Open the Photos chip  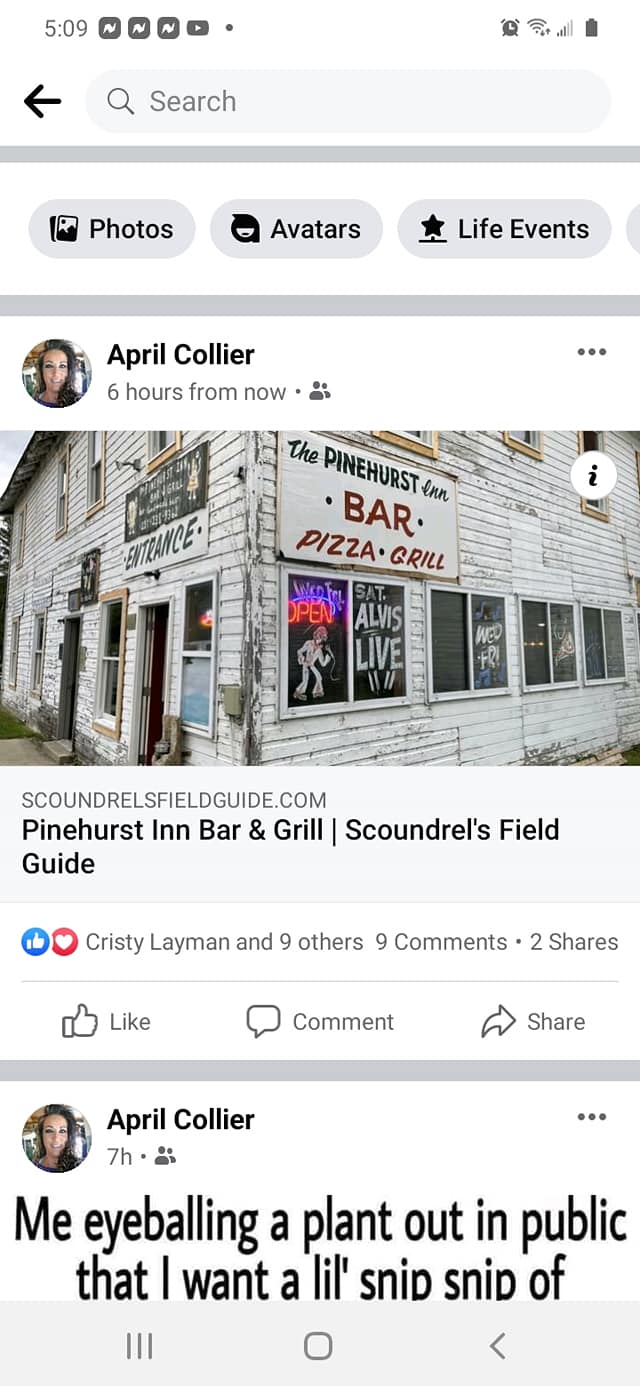pos(112,229)
